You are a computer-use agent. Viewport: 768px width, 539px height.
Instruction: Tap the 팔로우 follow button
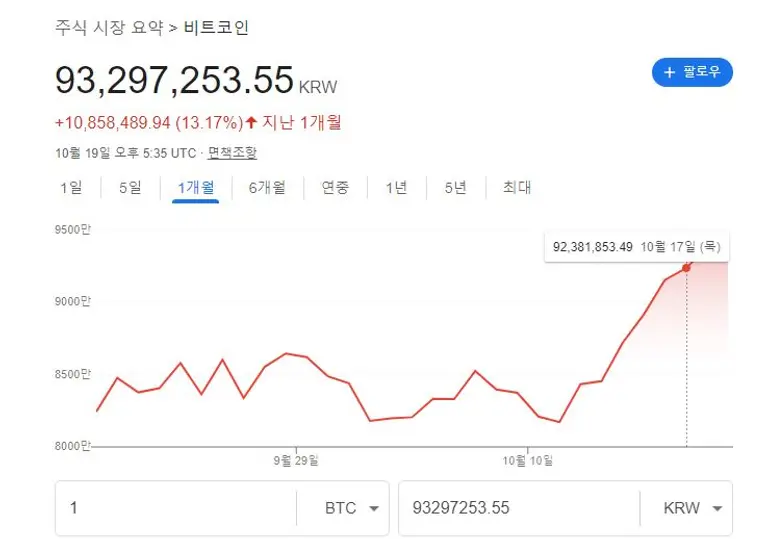pos(692,72)
